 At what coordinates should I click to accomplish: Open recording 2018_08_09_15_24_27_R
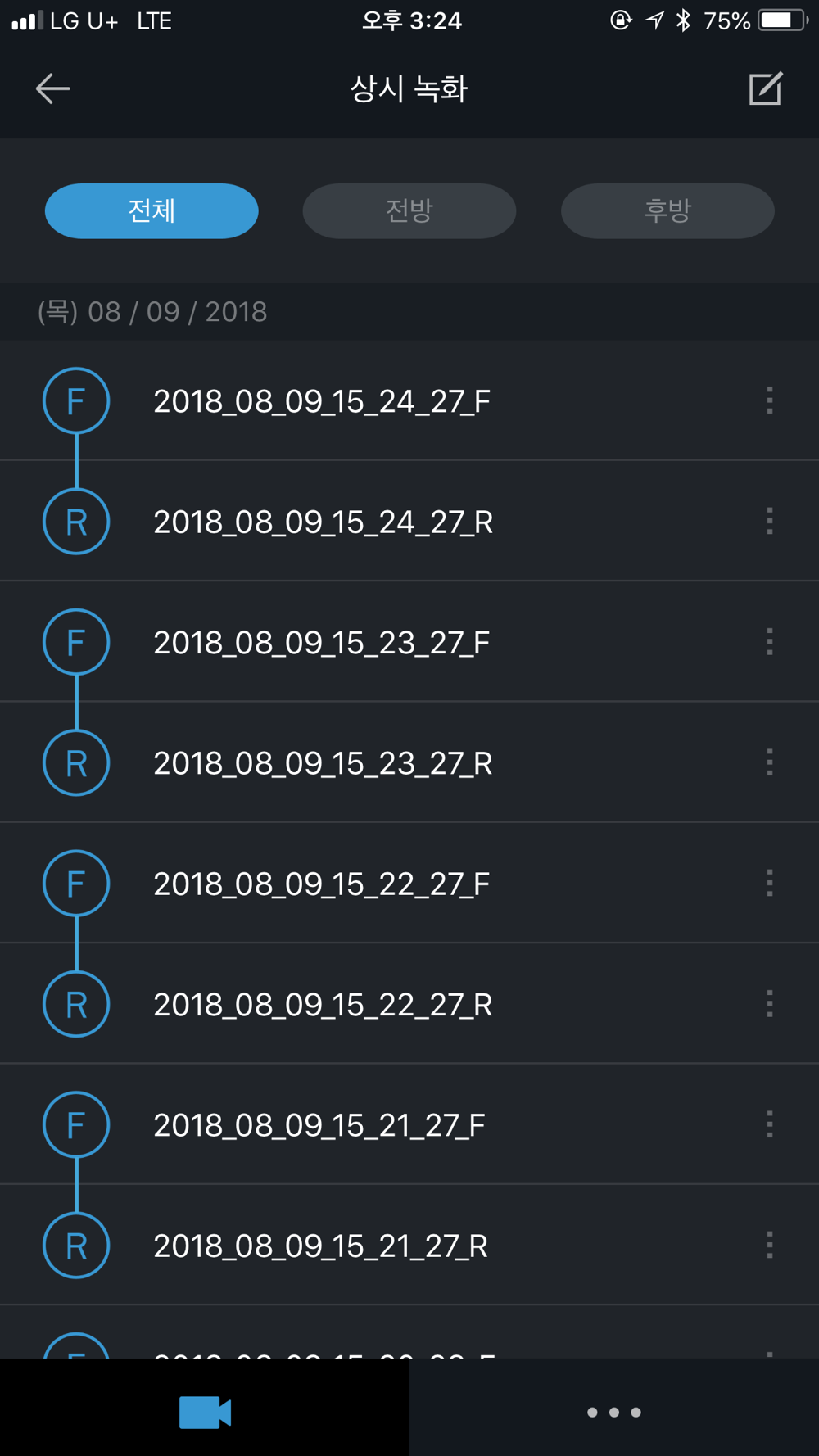(x=409, y=522)
